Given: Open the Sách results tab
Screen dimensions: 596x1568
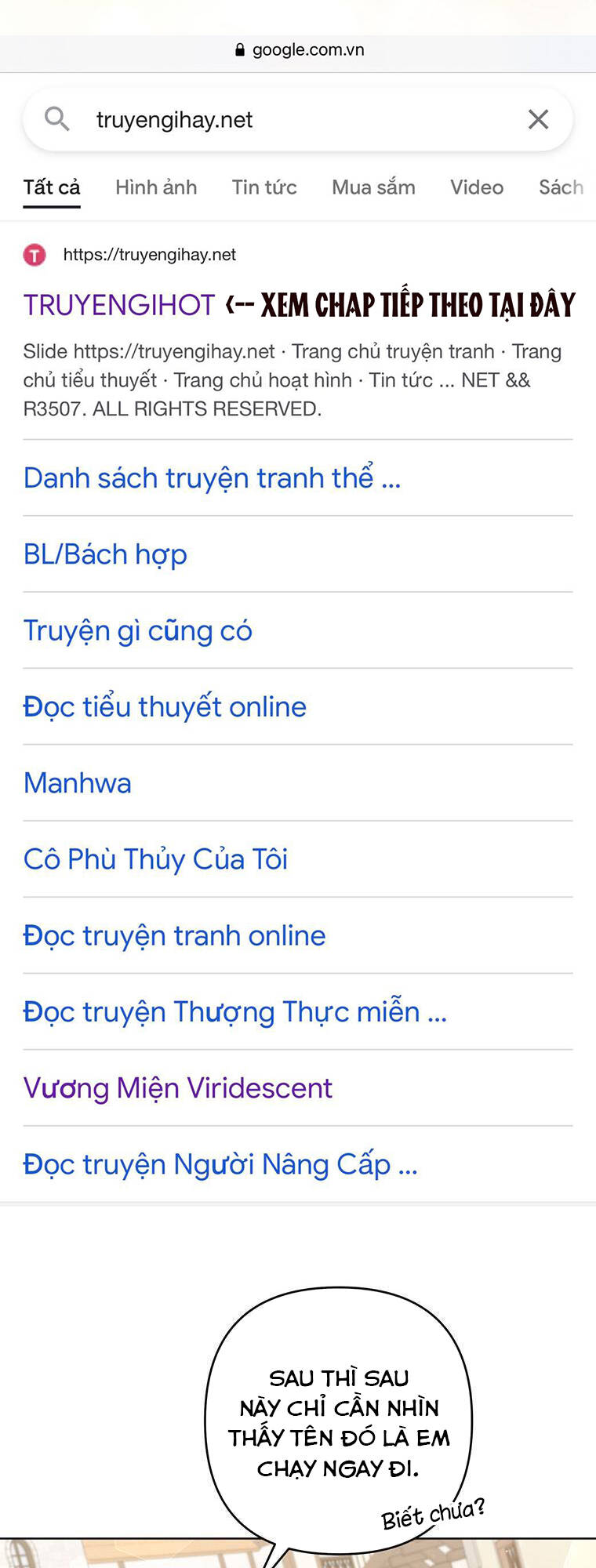Looking at the screenshot, I should point(560,187).
